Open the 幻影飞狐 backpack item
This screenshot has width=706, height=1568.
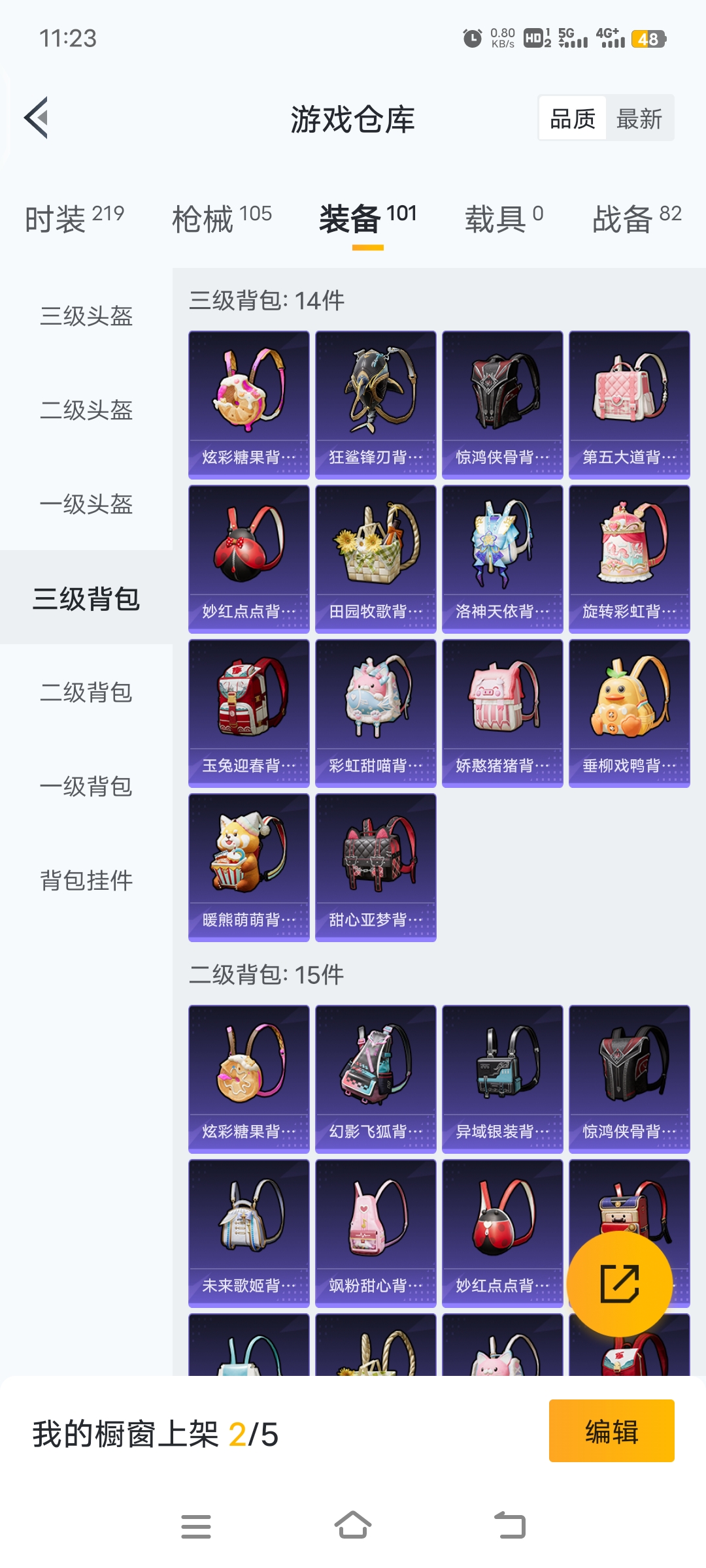click(x=375, y=1079)
